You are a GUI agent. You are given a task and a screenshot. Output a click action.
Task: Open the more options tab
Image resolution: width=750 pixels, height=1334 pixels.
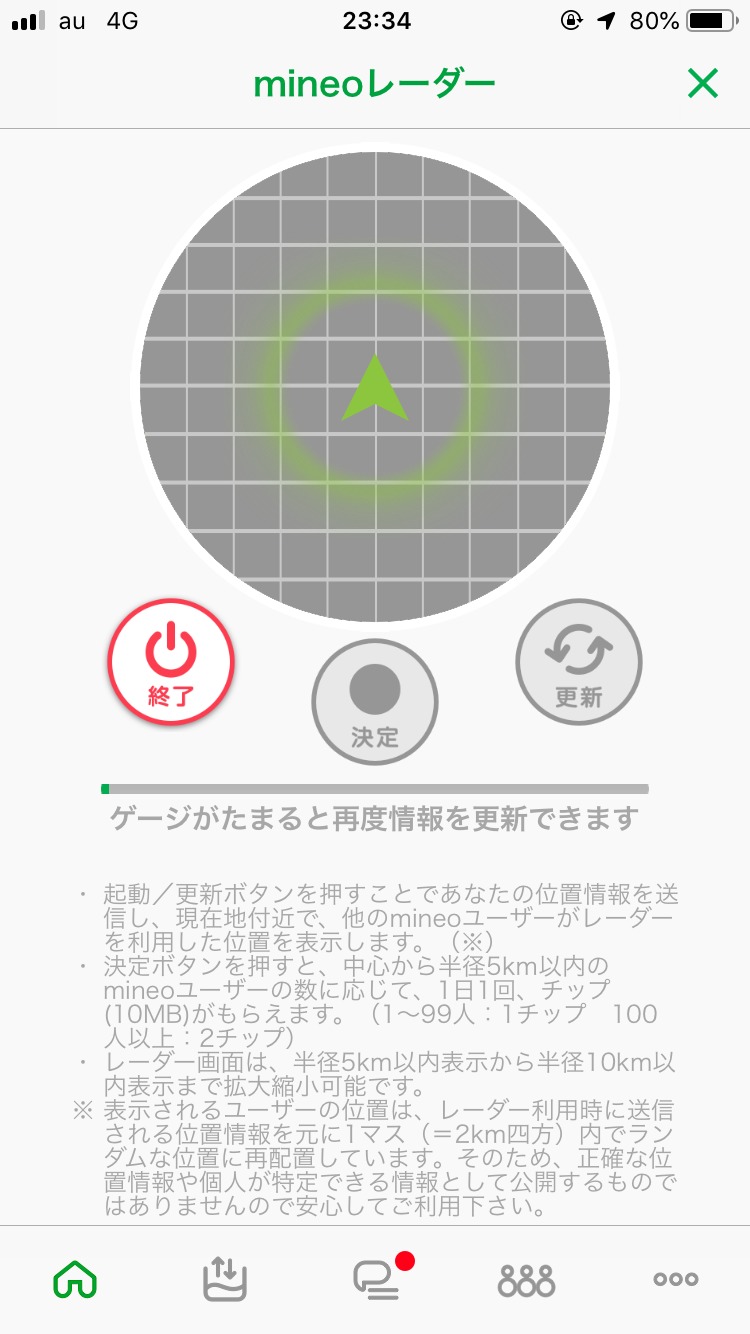click(676, 1279)
